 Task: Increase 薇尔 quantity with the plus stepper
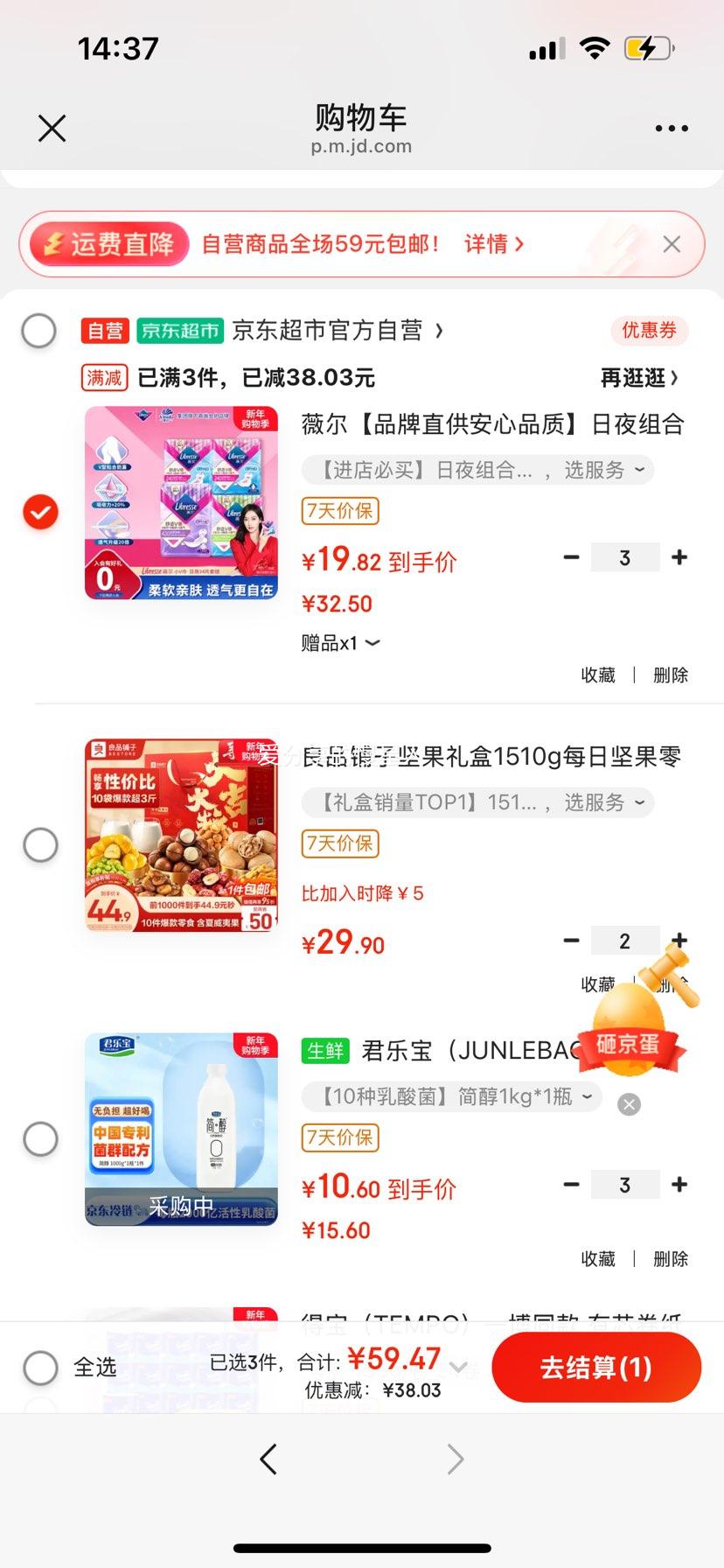click(679, 556)
